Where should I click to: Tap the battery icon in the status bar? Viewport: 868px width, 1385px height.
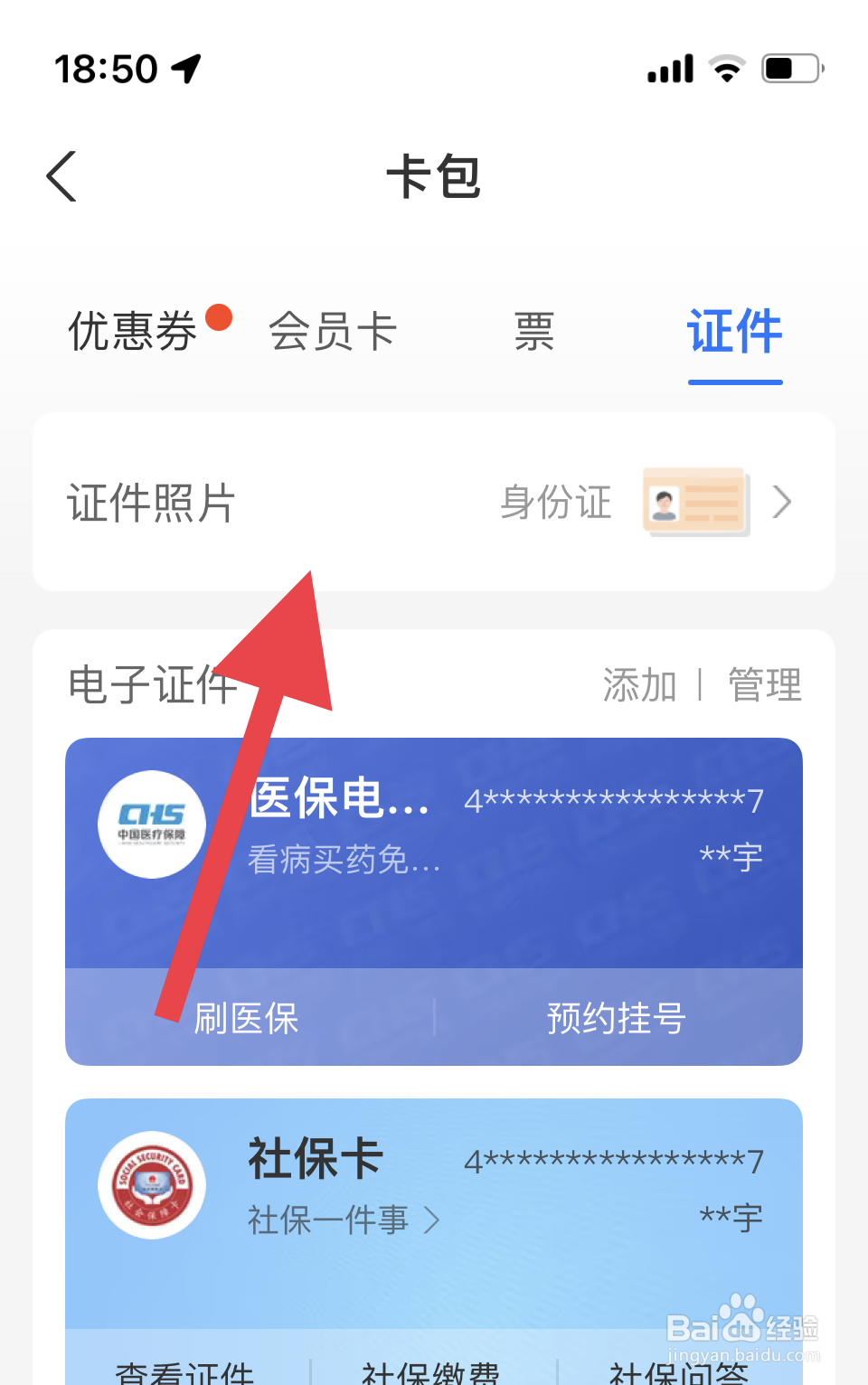[x=788, y=67]
